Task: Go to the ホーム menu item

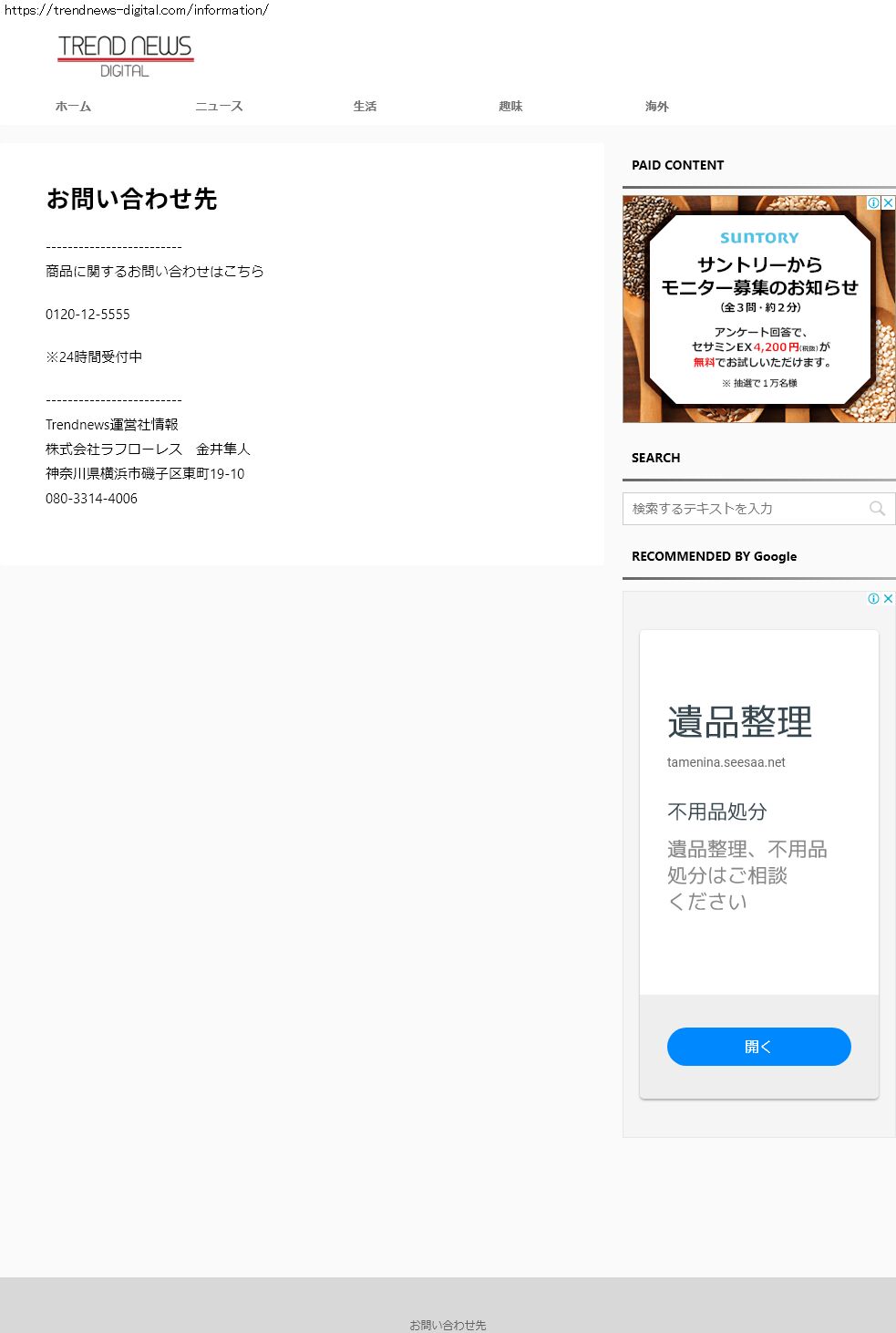Action: [73, 107]
